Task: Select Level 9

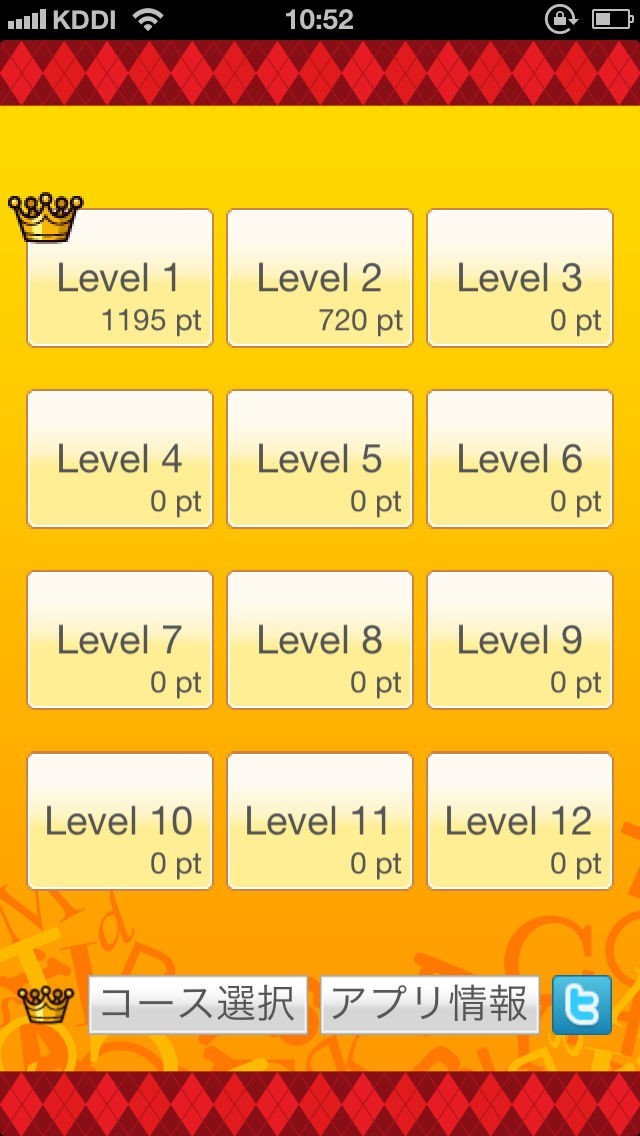Action: (x=520, y=640)
